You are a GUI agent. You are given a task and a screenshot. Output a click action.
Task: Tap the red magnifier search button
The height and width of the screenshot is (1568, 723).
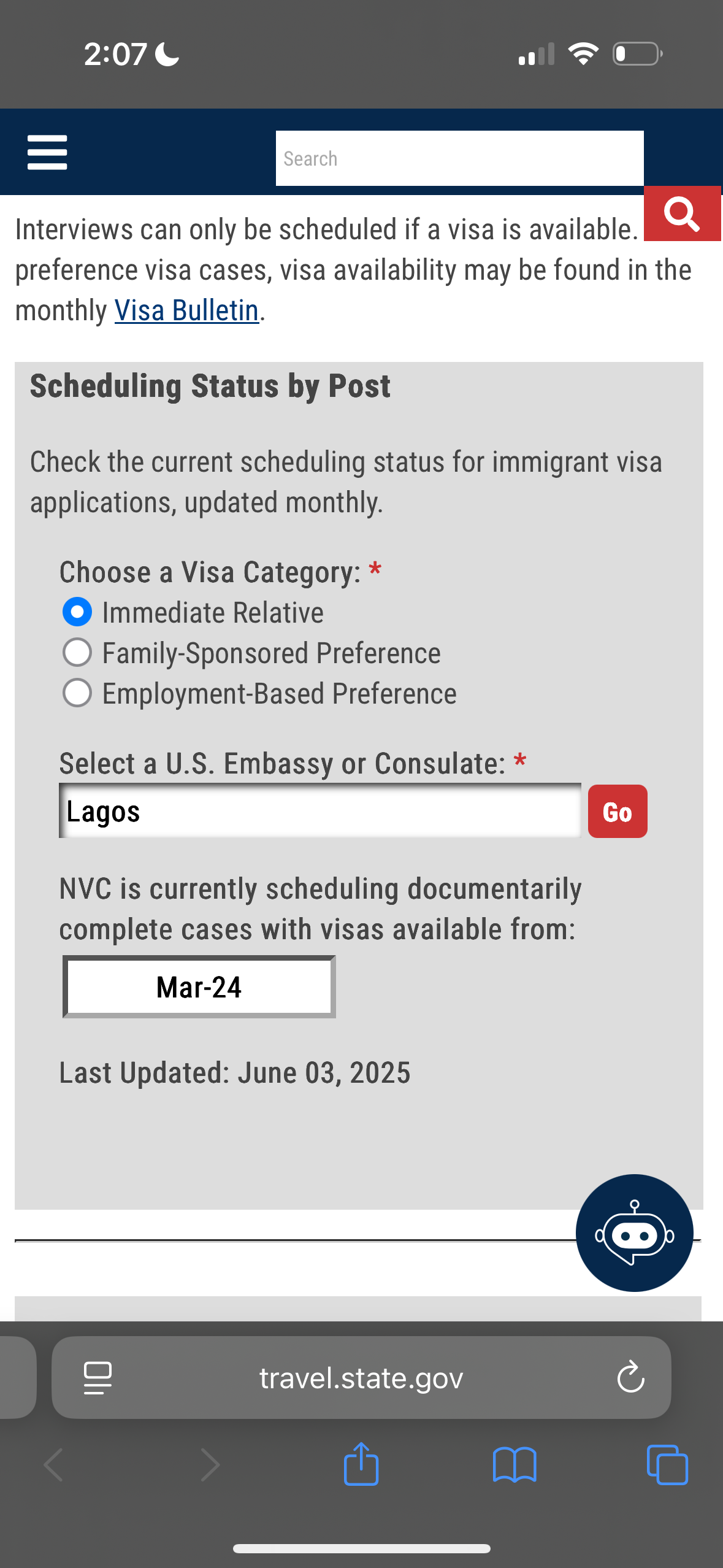[682, 213]
